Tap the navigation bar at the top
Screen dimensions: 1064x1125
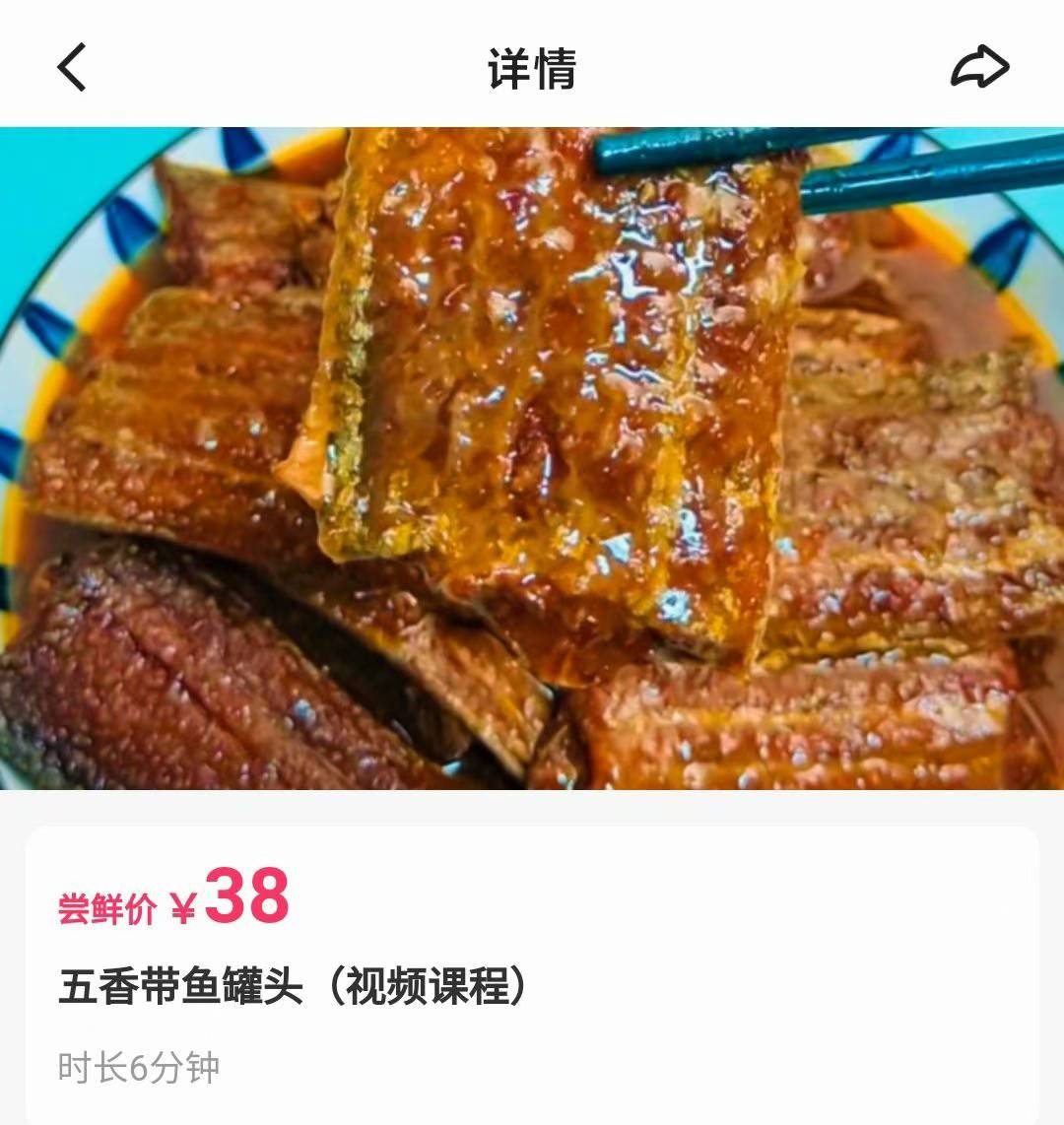(532, 65)
